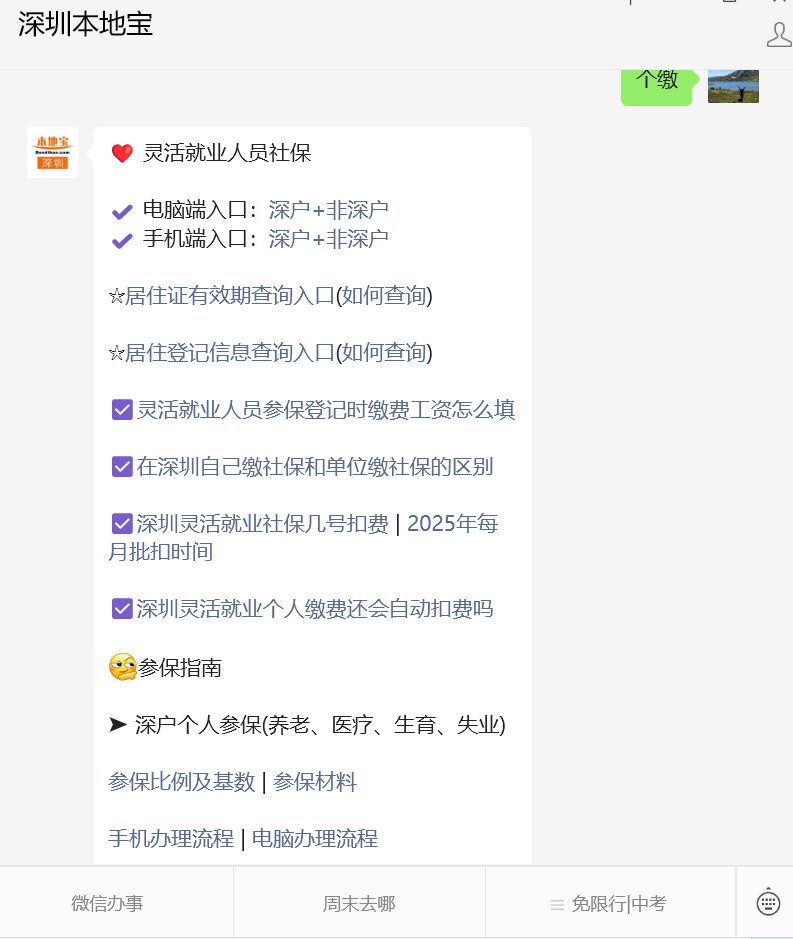
Task: Open 电脑办理流程 link
Action: (x=315, y=839)
